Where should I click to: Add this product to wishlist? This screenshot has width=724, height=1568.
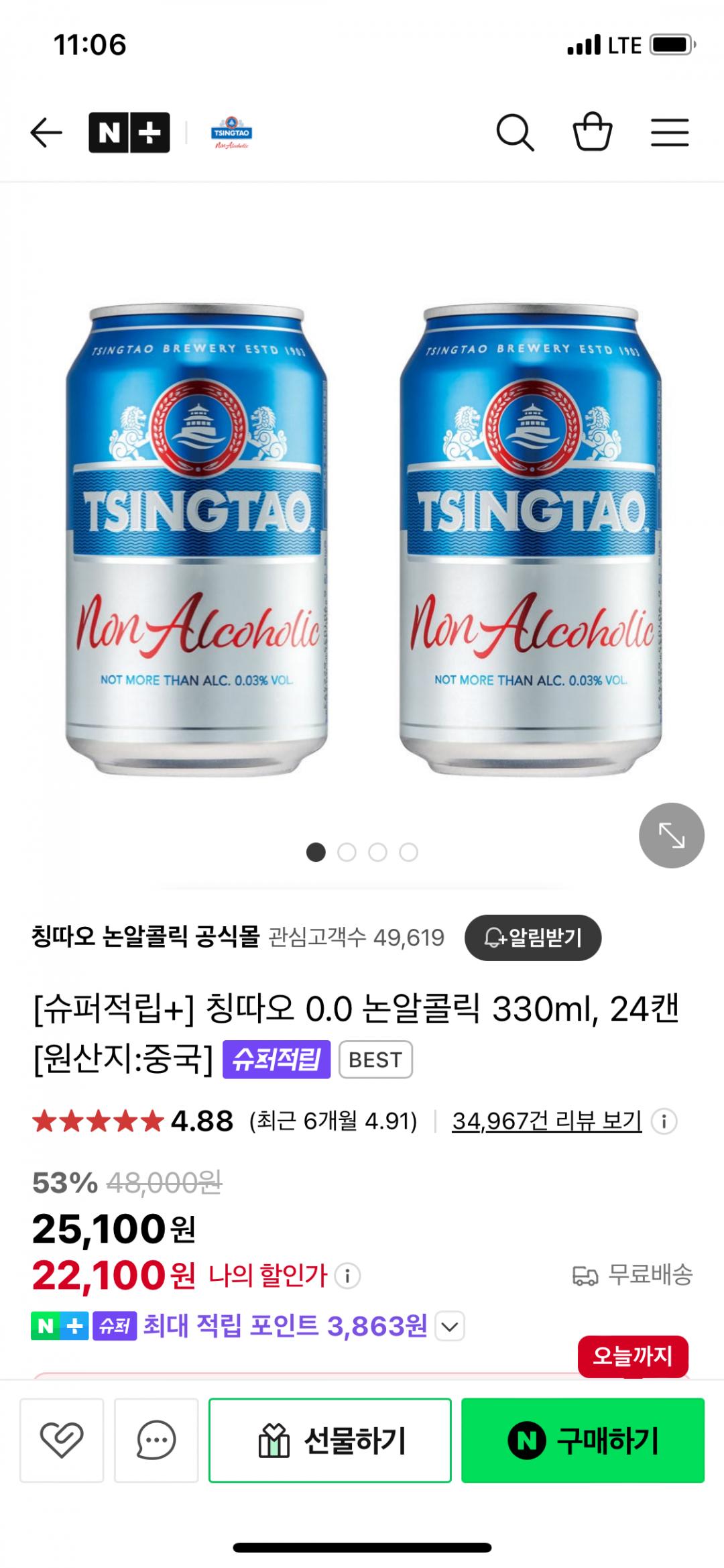[x=62, y=1440]
